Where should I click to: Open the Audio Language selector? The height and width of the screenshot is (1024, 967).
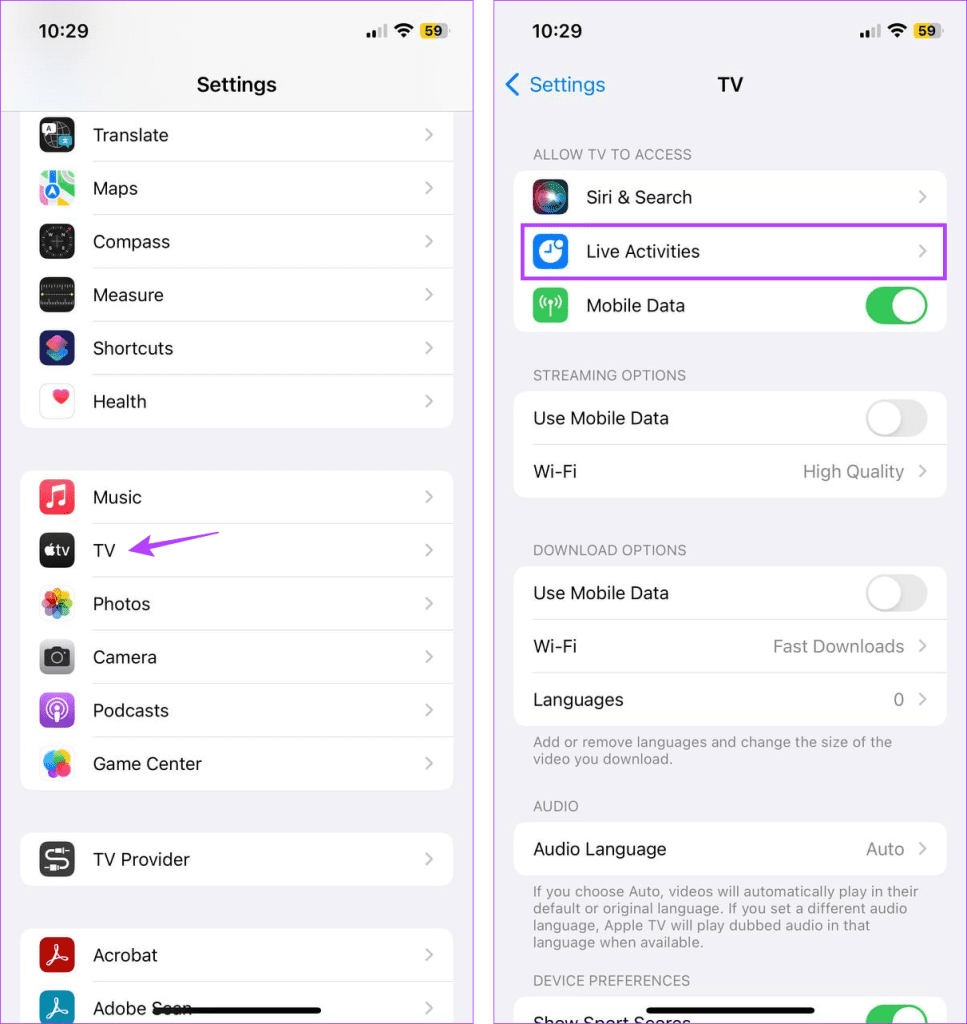click(x=730, y=849)
